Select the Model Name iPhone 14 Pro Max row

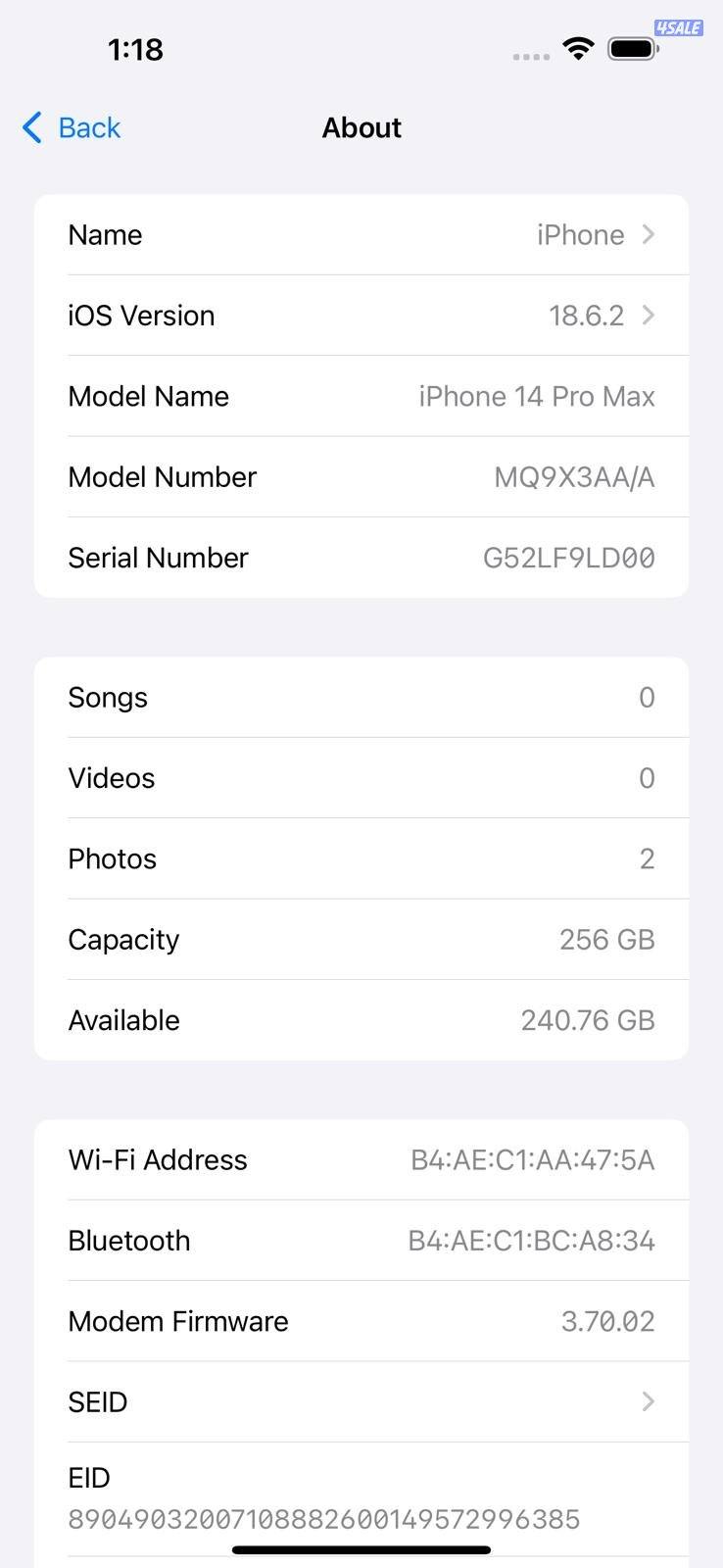(361, 396)
